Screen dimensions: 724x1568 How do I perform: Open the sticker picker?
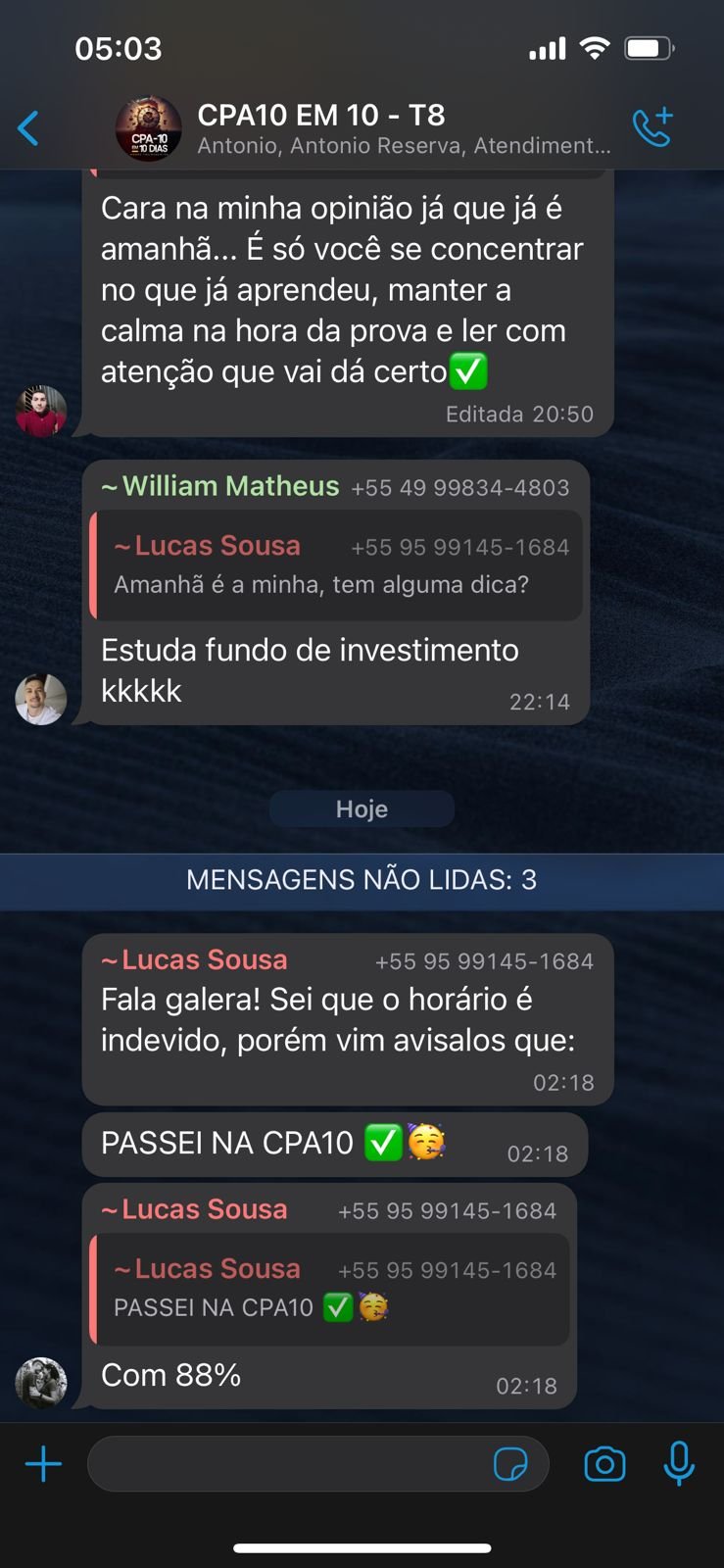(x=510, y=1465)
